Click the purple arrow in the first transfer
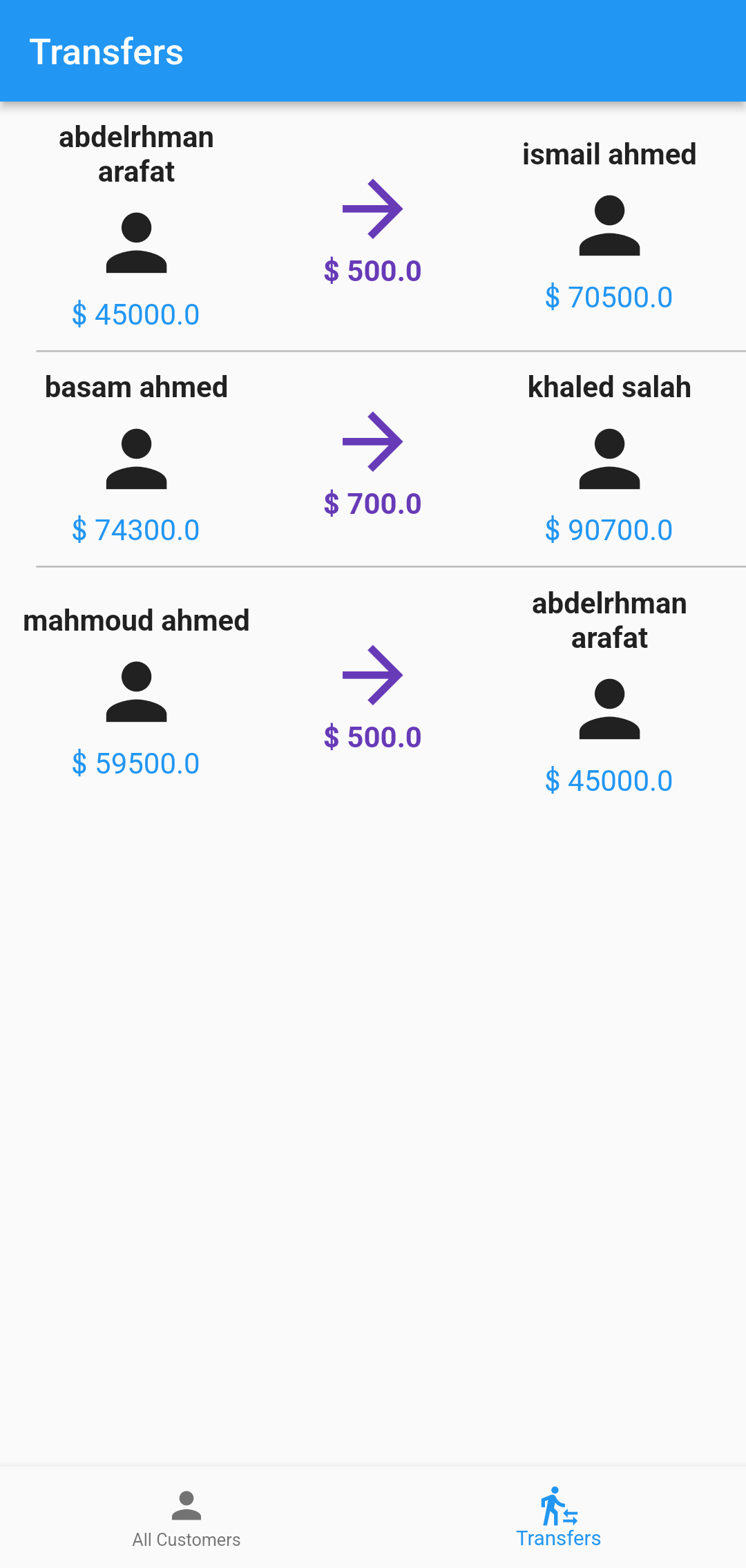 (373, 207)
